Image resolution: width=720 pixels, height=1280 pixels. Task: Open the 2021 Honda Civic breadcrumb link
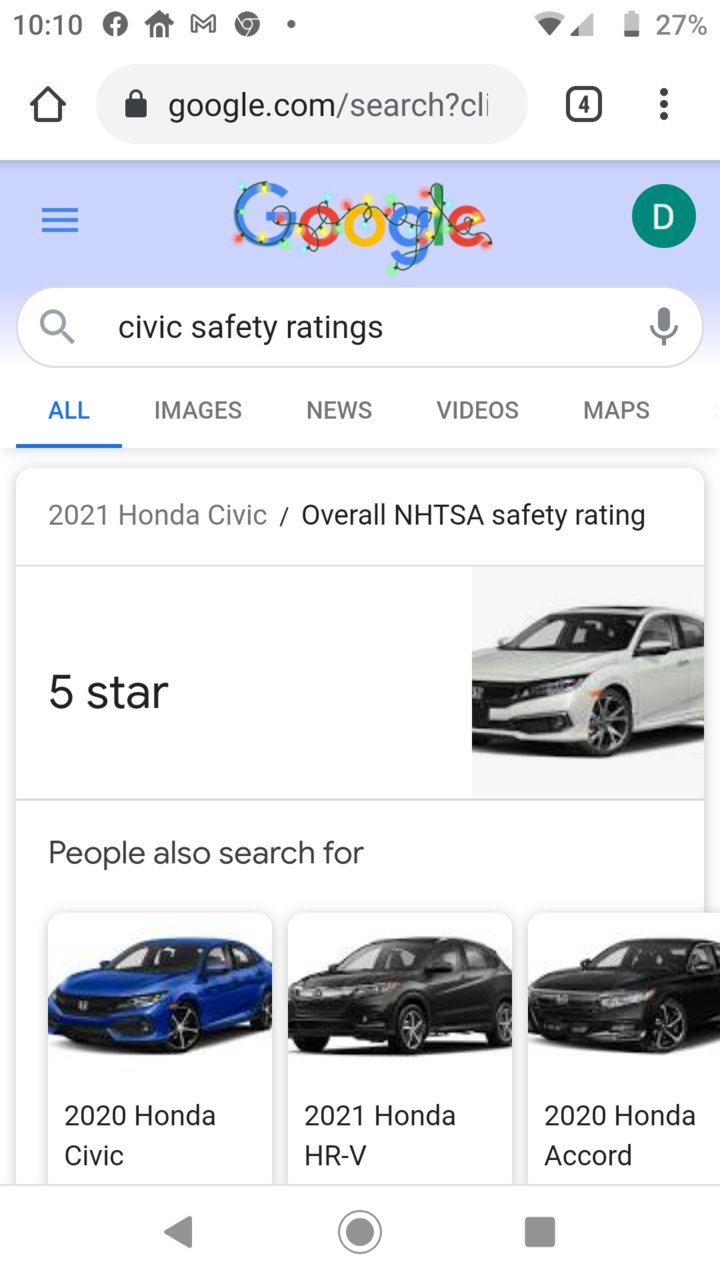point(158,515)
